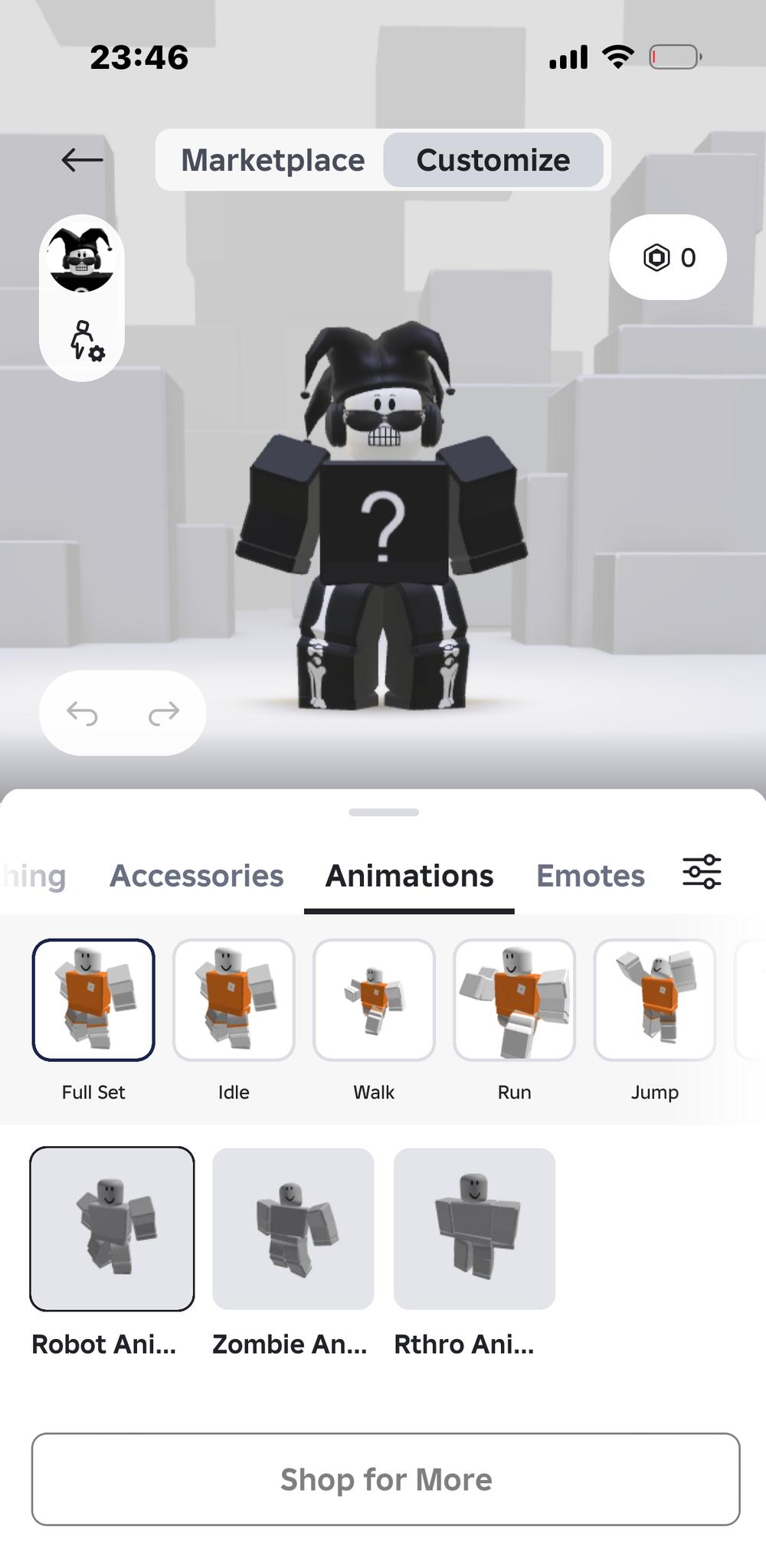Tap the Shop for More button
766x1568 pixels.
(385, 1479)
